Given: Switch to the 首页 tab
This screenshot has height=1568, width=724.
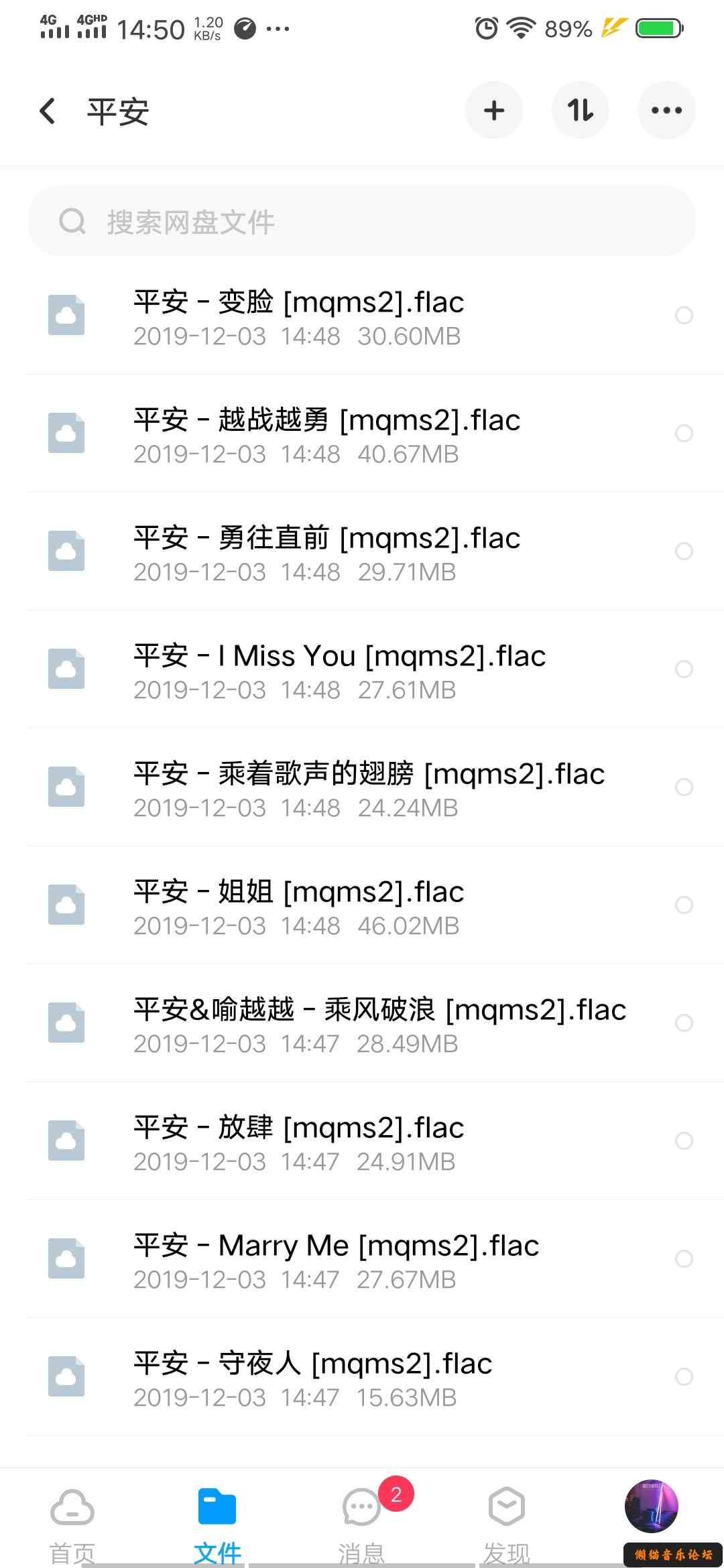Looking at the screenshot, I should (x=72, y=1522).
